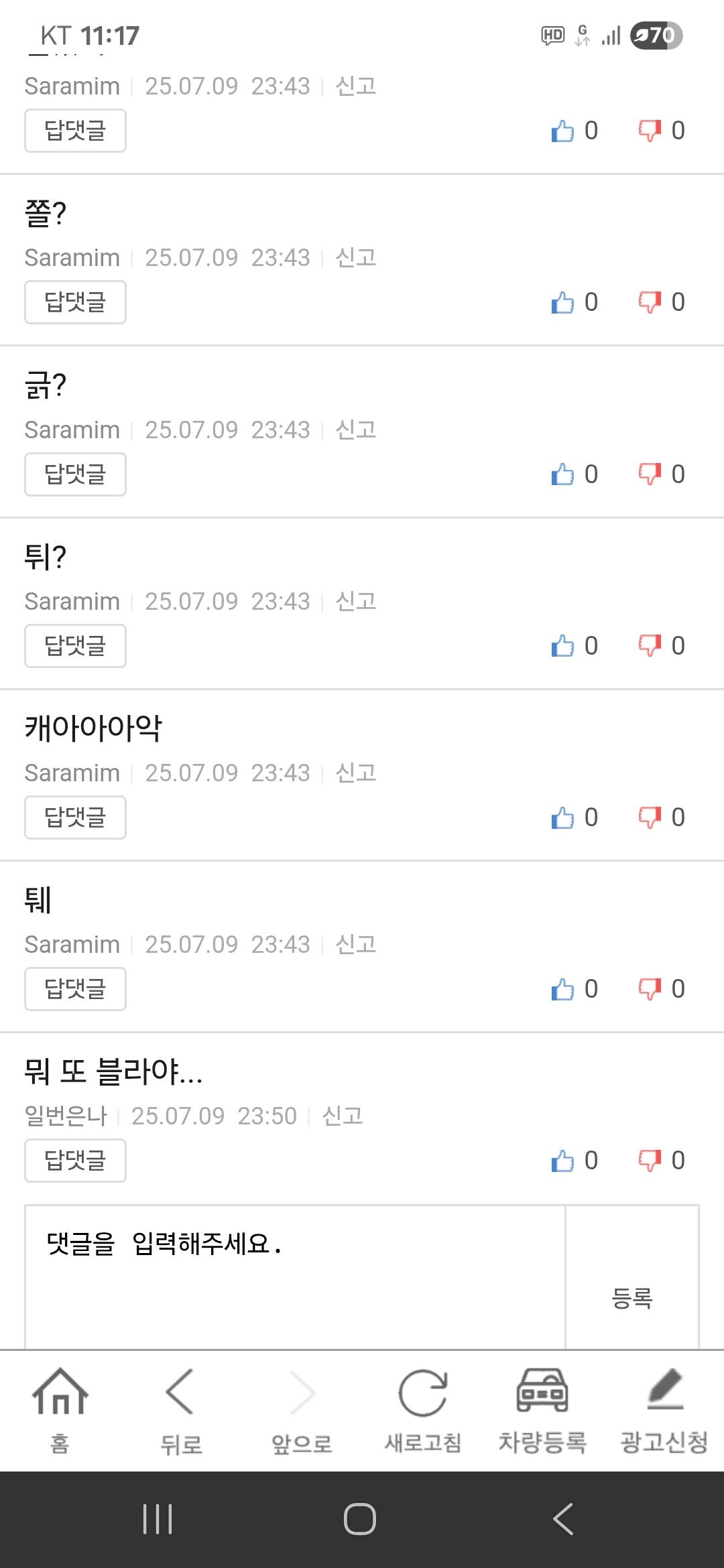This screenshot has height=1568, width=724.
Task: Report the '긁?' comment via 신고
Action: click(355, 430)
